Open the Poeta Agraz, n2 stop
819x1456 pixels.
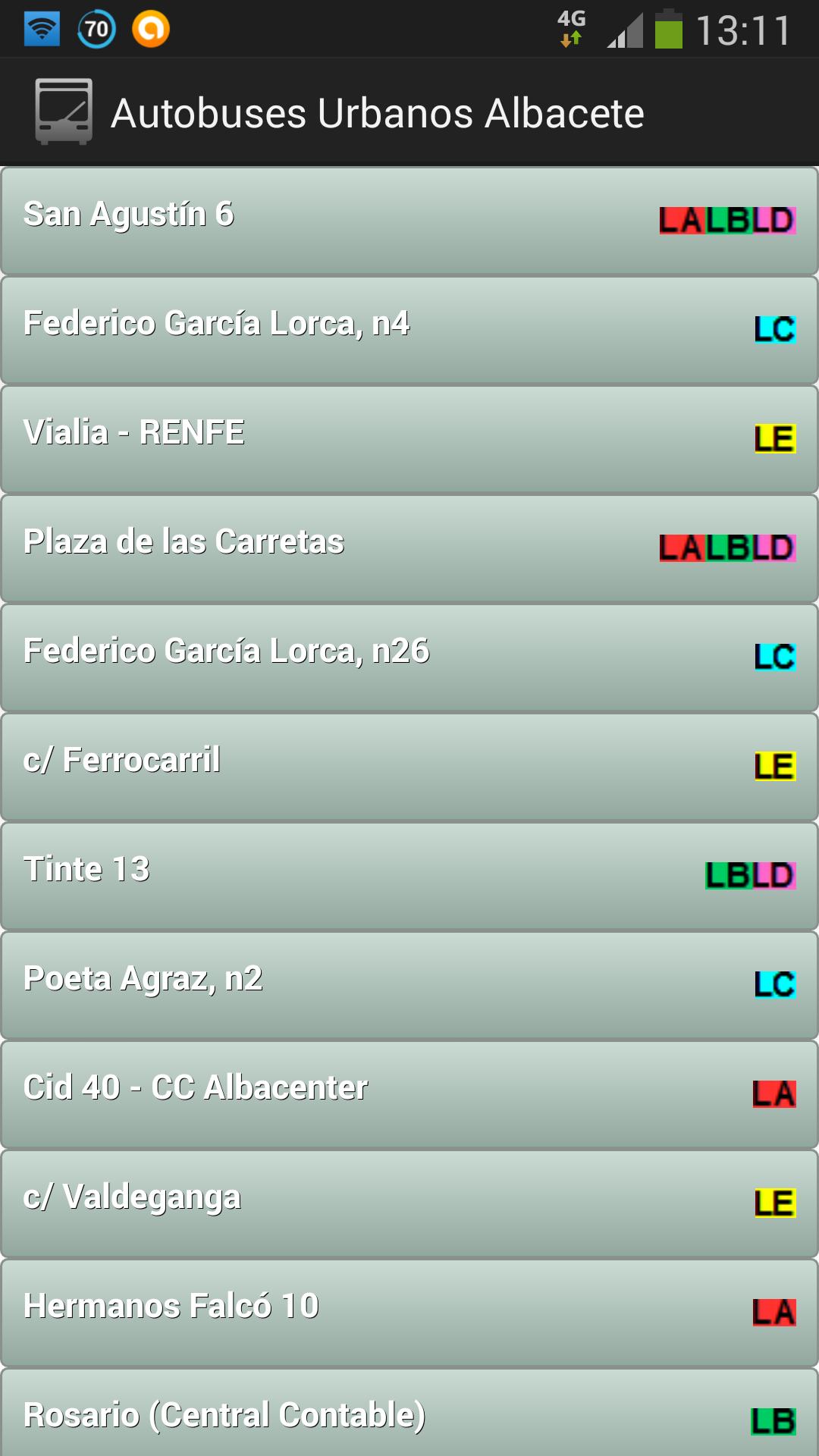coord(409,984)
